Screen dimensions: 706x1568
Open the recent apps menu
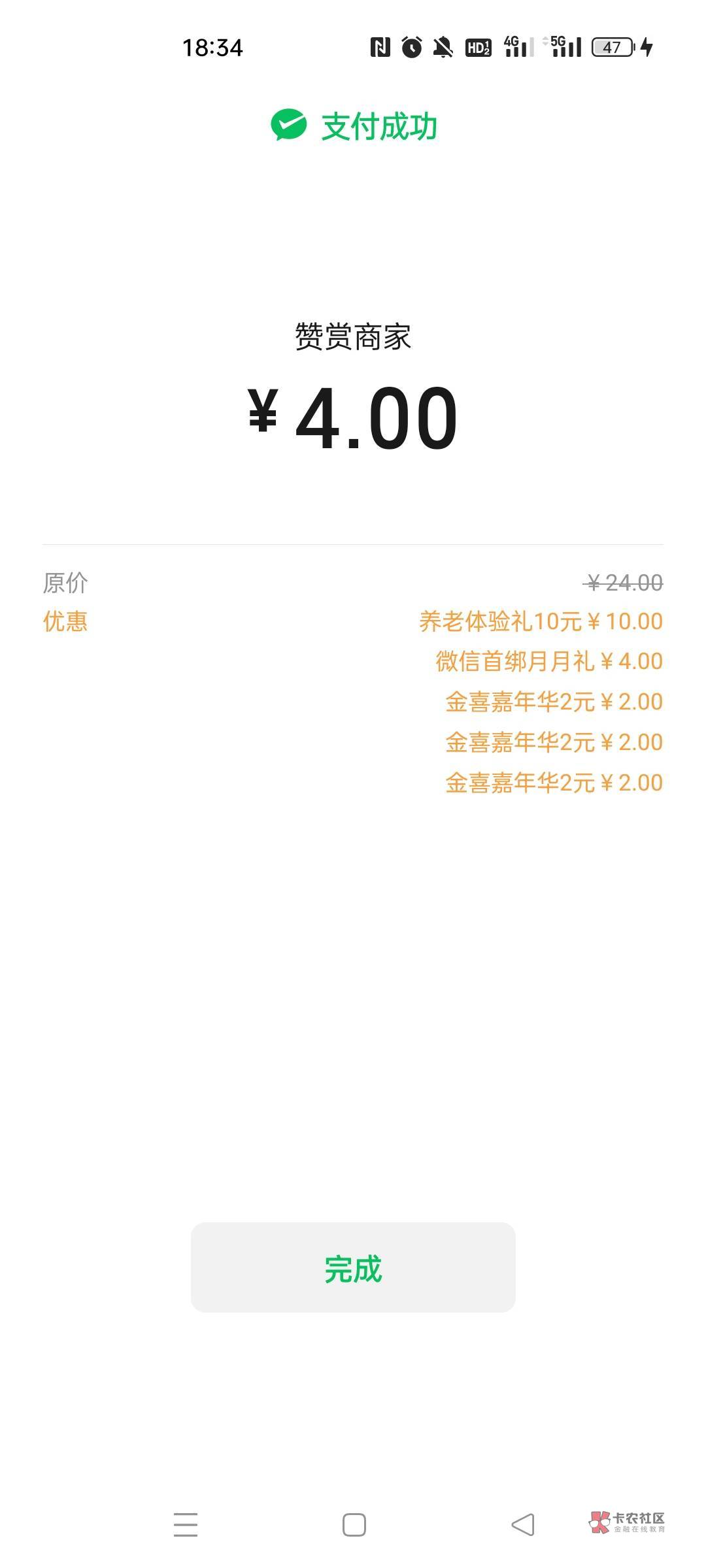pyautogui.click(x=186, y=1525)
